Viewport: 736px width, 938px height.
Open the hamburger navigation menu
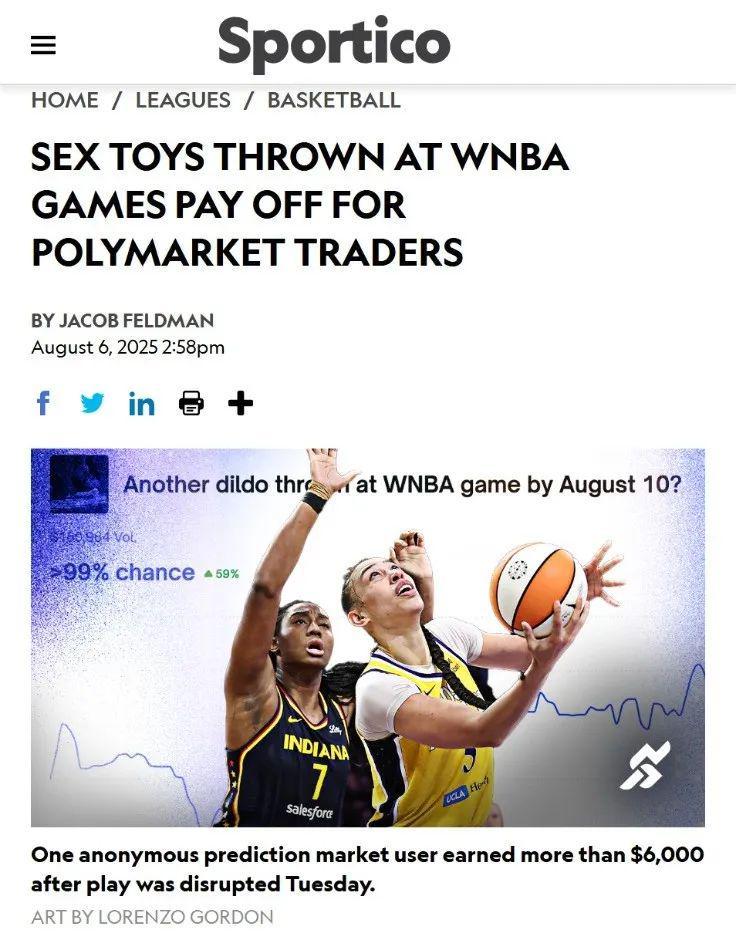43,45
